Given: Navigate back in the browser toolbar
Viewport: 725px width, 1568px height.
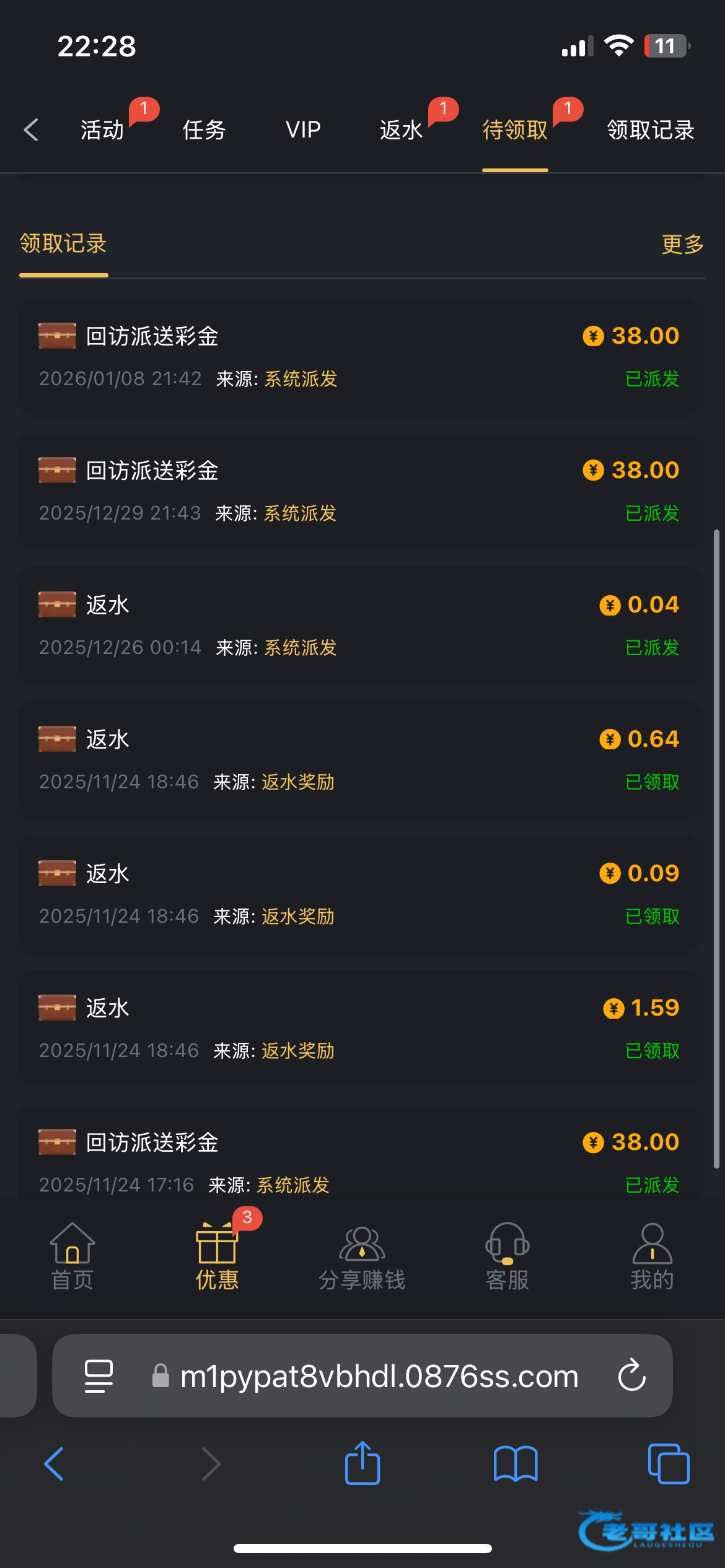Looking at the screenshot, I should [x=55, y=1464].
